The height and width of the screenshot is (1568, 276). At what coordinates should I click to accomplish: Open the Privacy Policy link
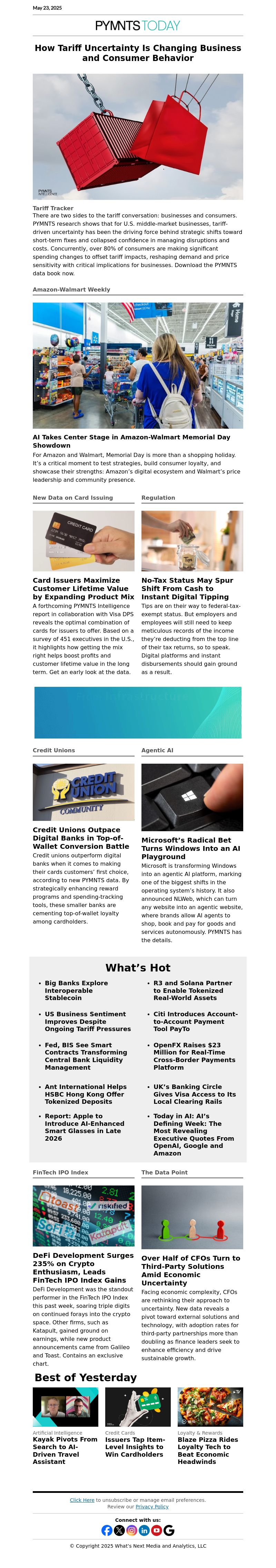point(152,1507)
